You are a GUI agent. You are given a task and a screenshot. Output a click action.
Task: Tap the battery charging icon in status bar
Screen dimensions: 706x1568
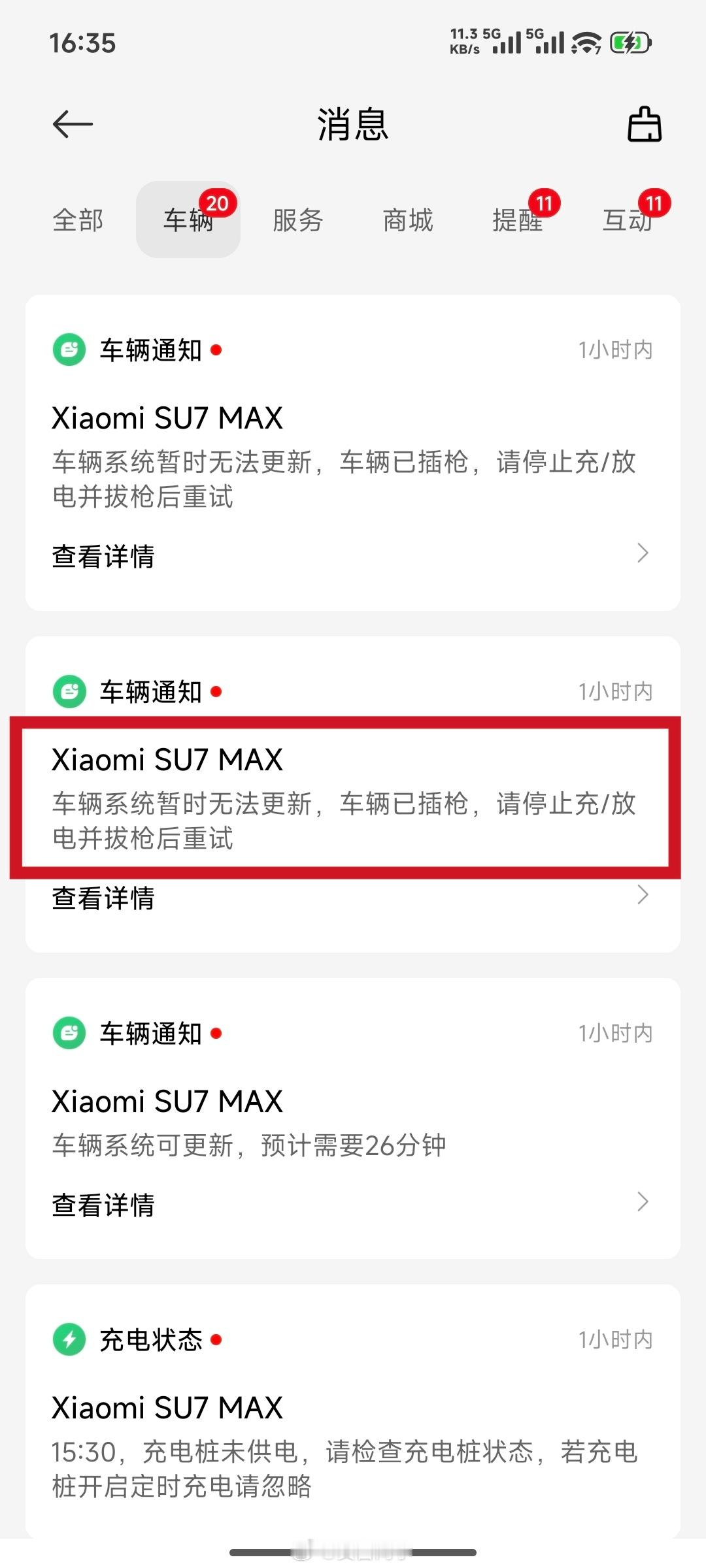(x=630, y=41)
